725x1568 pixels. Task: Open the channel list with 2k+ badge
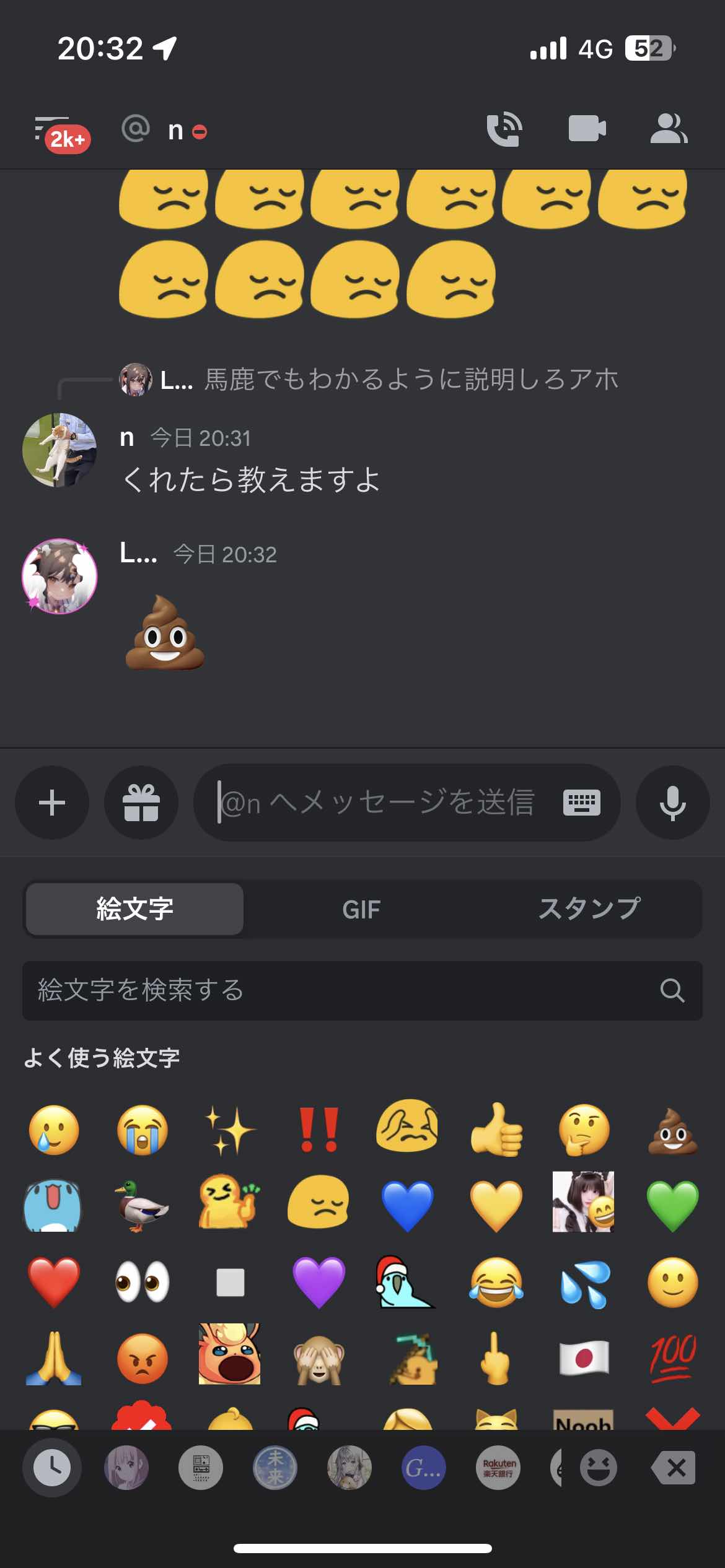[x=60, y=132]
